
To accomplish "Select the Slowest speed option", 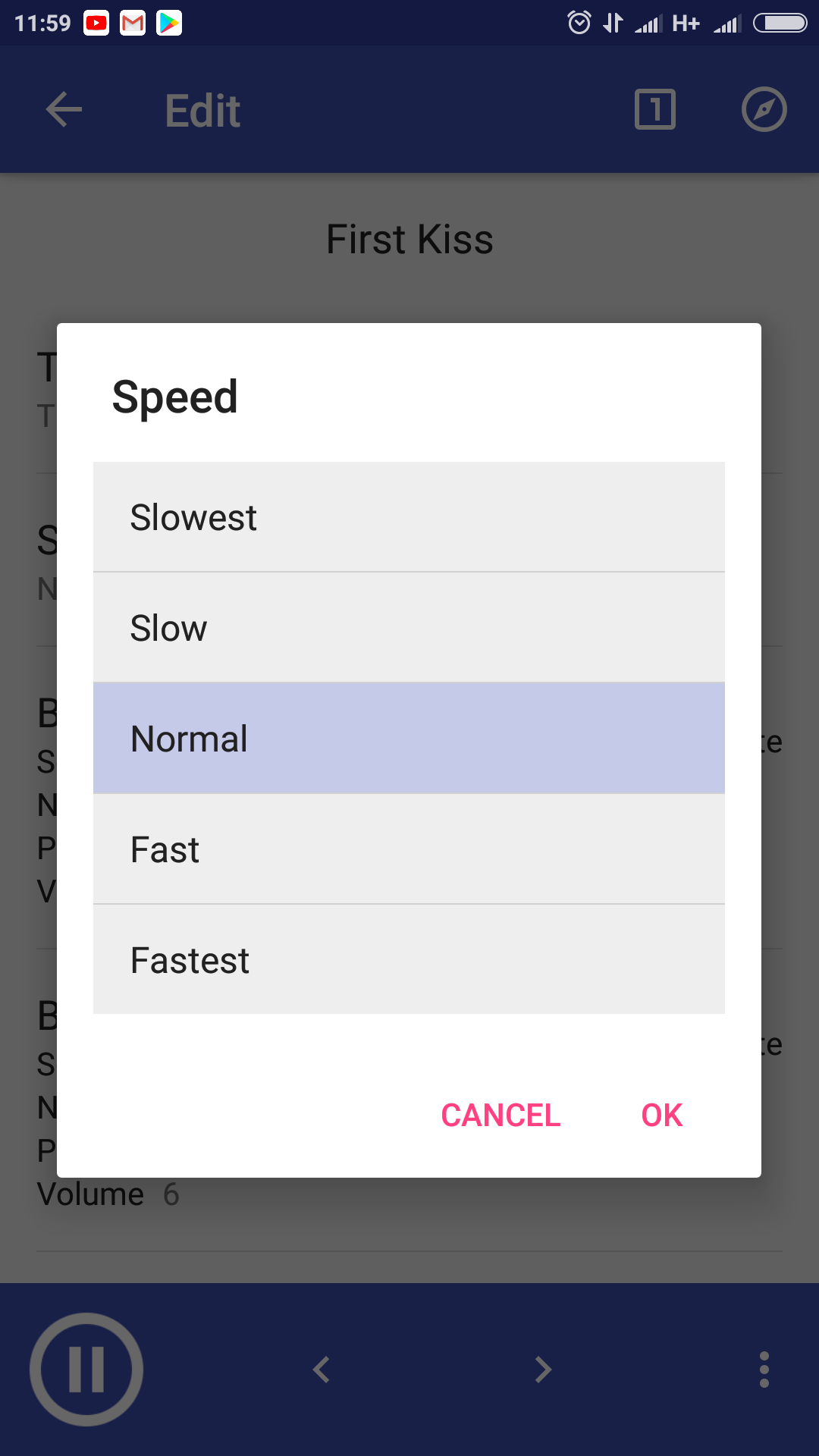I will click(409, 516).
